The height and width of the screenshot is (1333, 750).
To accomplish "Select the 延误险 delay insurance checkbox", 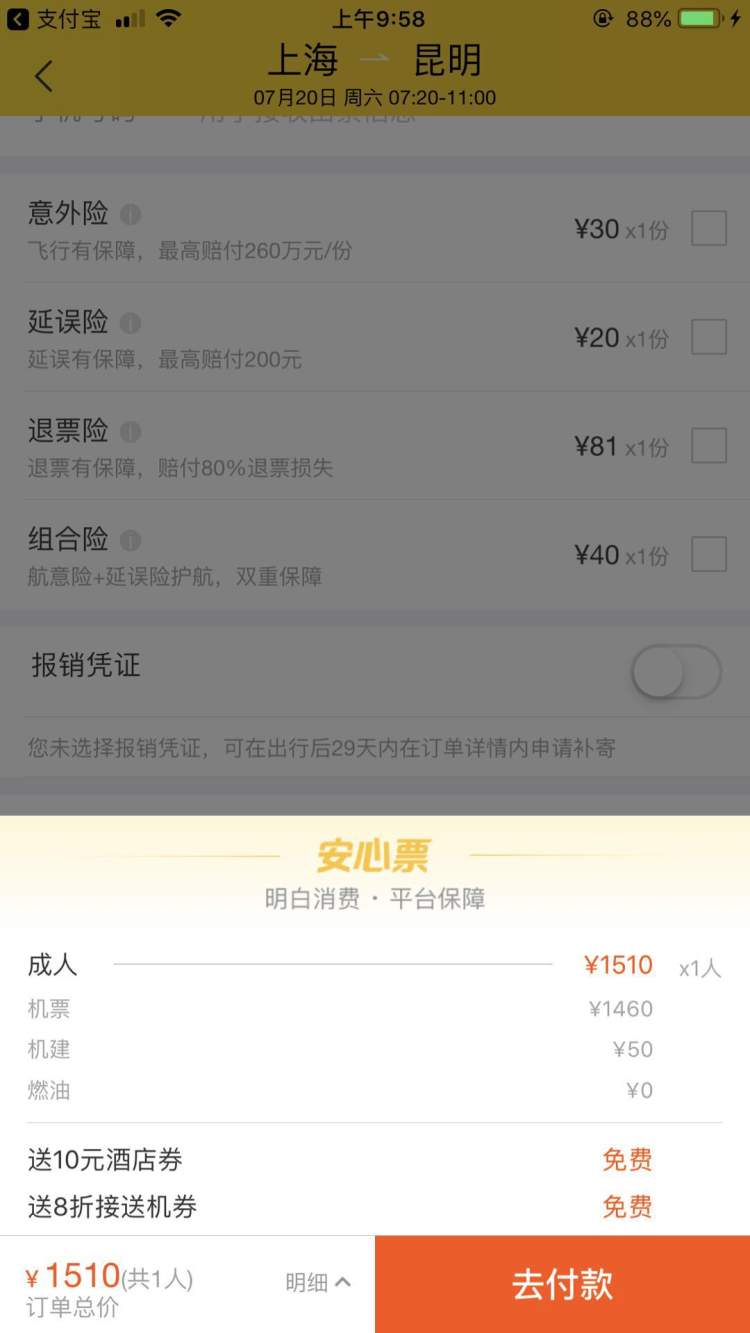I will pyautogui.click(x=709, y=338).
